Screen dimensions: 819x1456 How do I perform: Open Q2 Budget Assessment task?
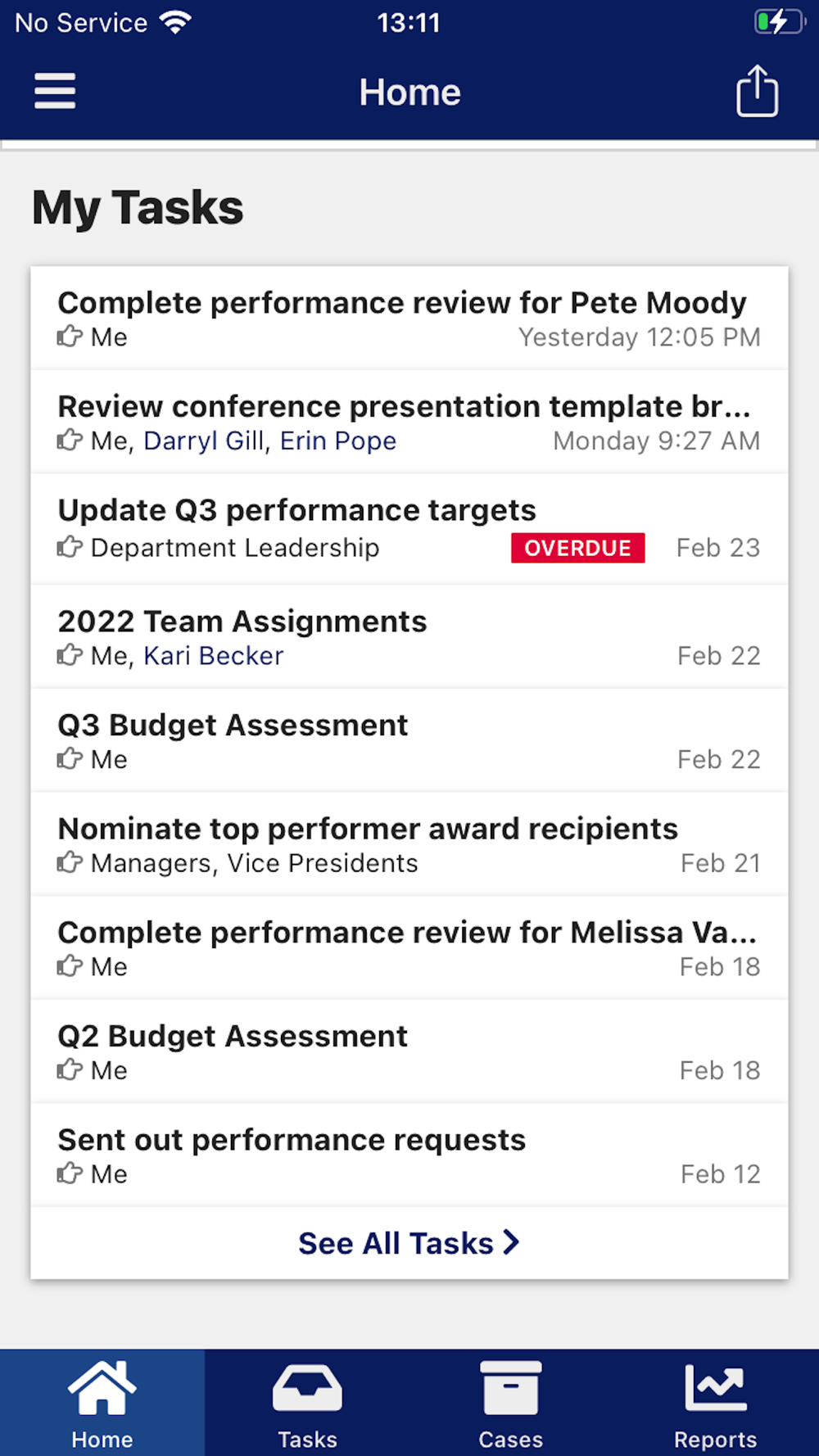(x=409, y=1051)
